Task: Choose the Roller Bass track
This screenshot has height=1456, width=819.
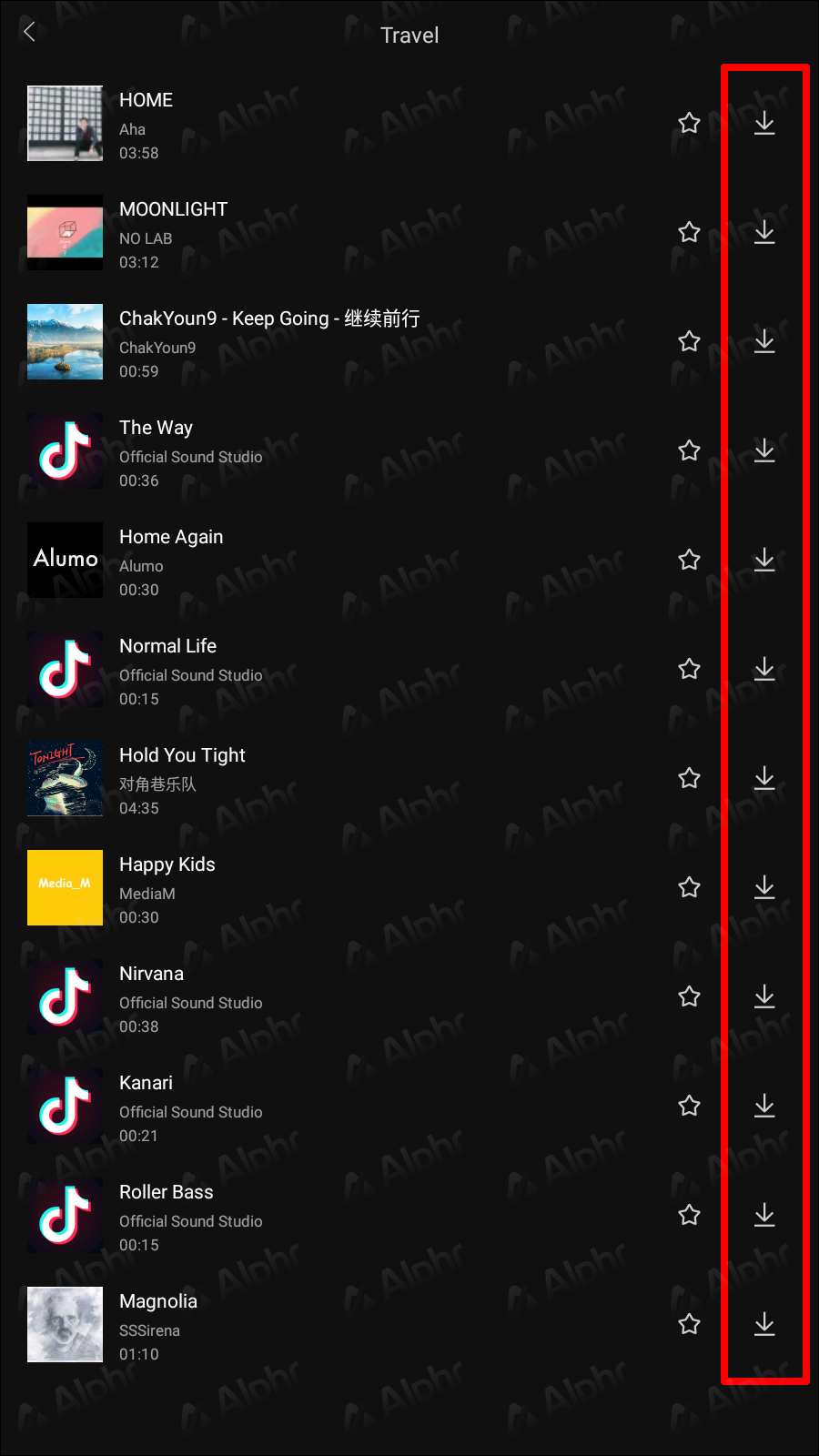Action: (x=167, y=1215)
